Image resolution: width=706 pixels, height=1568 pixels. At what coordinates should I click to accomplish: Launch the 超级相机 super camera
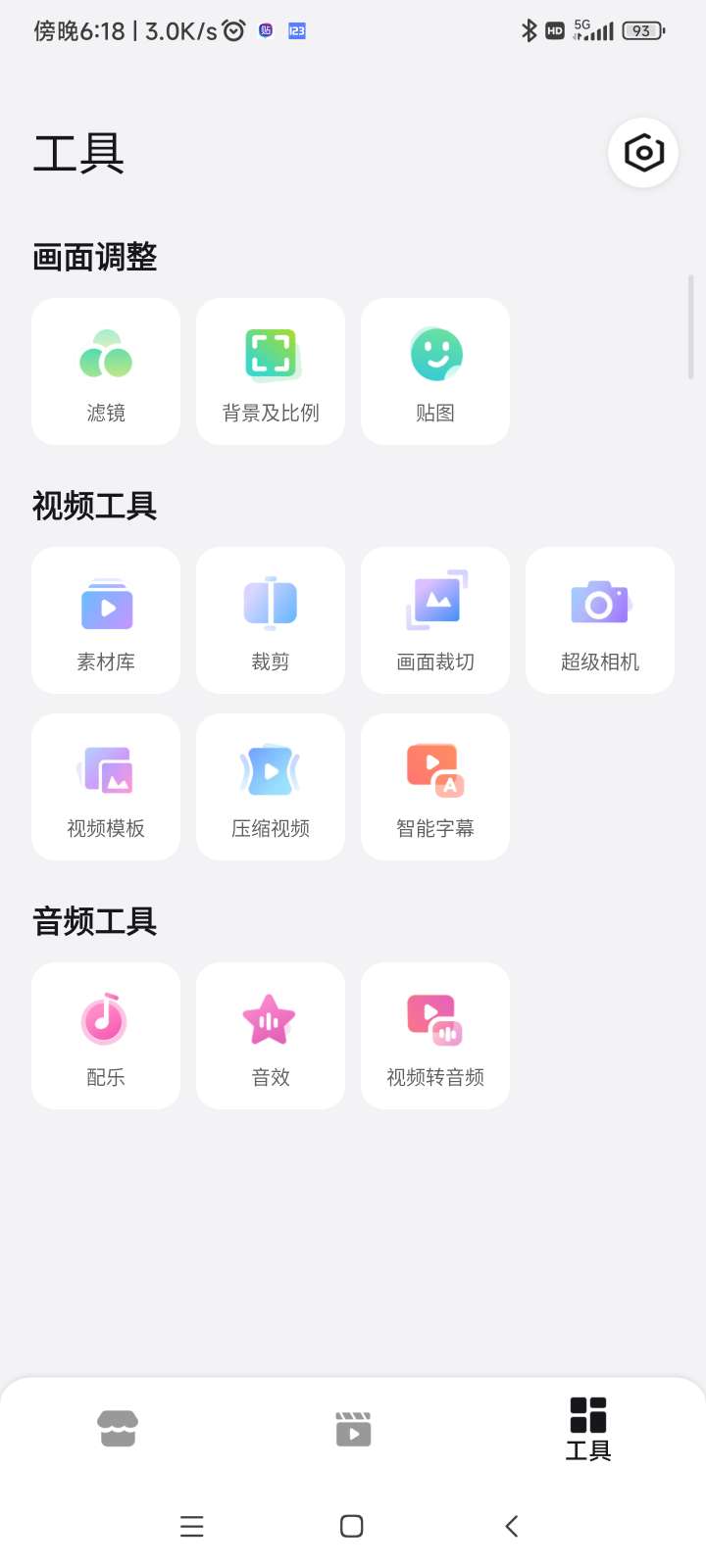pos(600,620)
